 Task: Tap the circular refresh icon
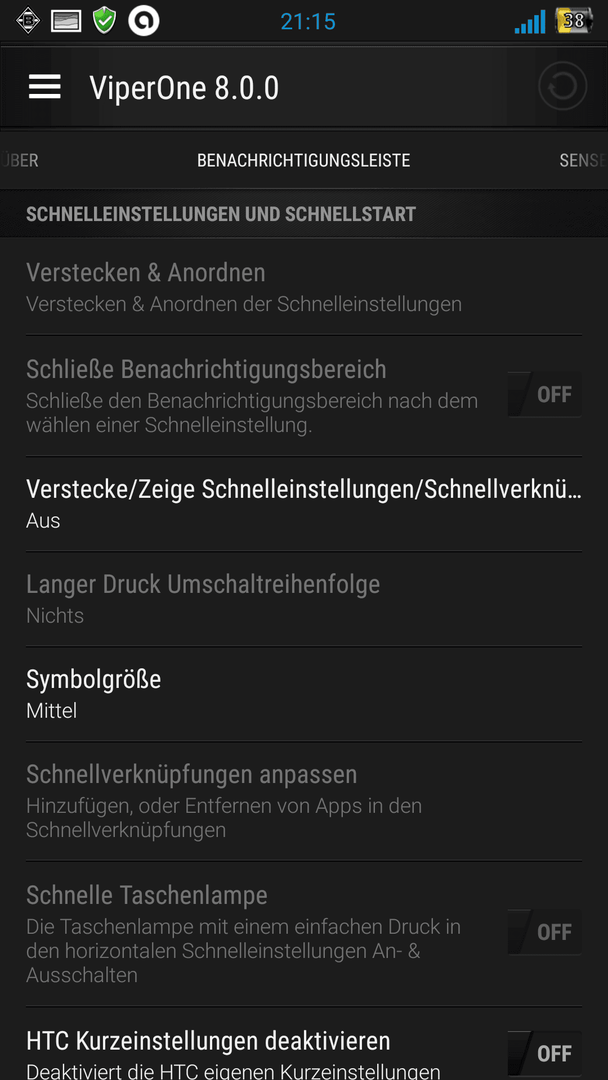click(562, 87)
